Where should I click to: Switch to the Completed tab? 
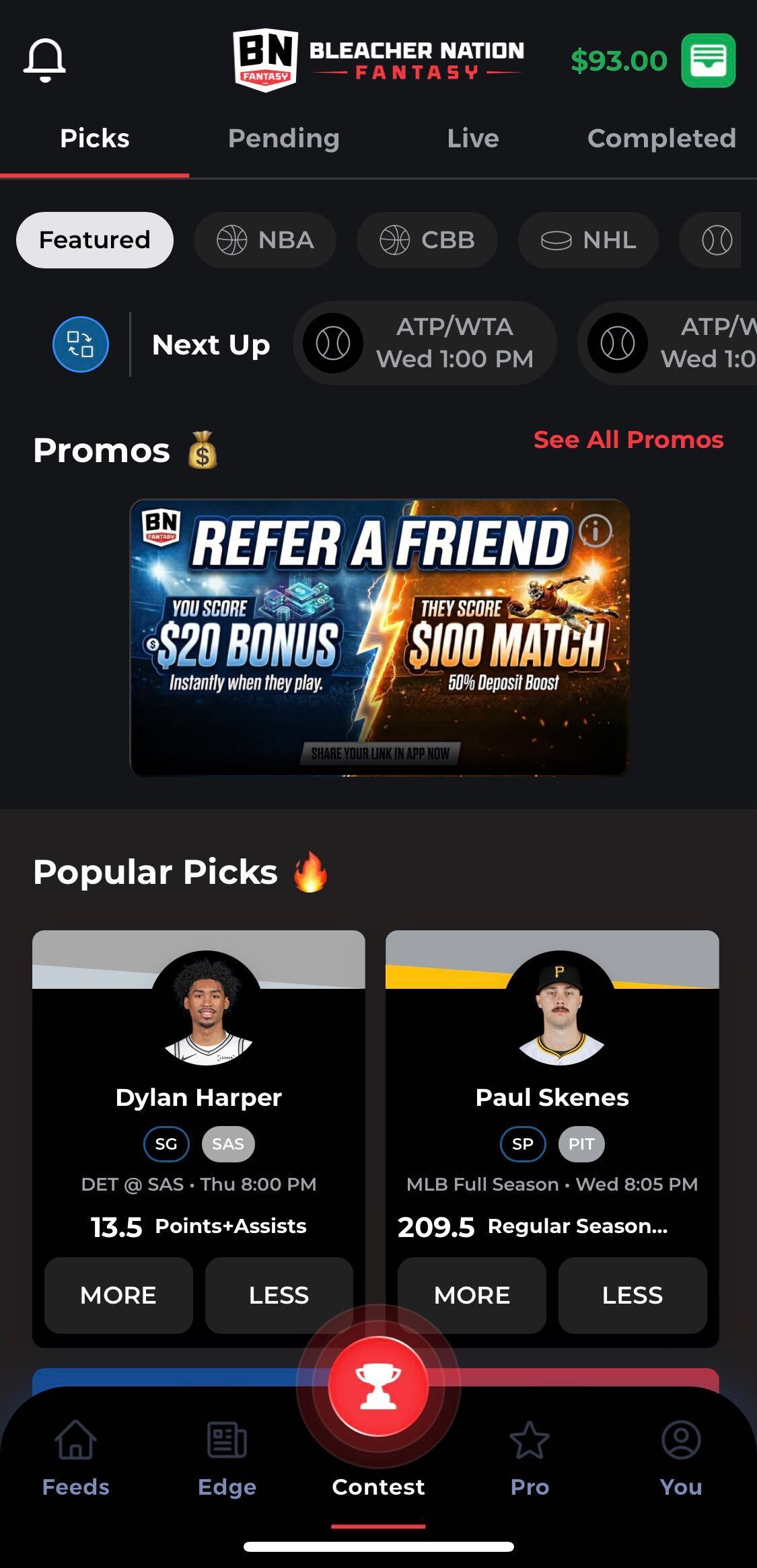pyautogui.click(x=661, y=138)
